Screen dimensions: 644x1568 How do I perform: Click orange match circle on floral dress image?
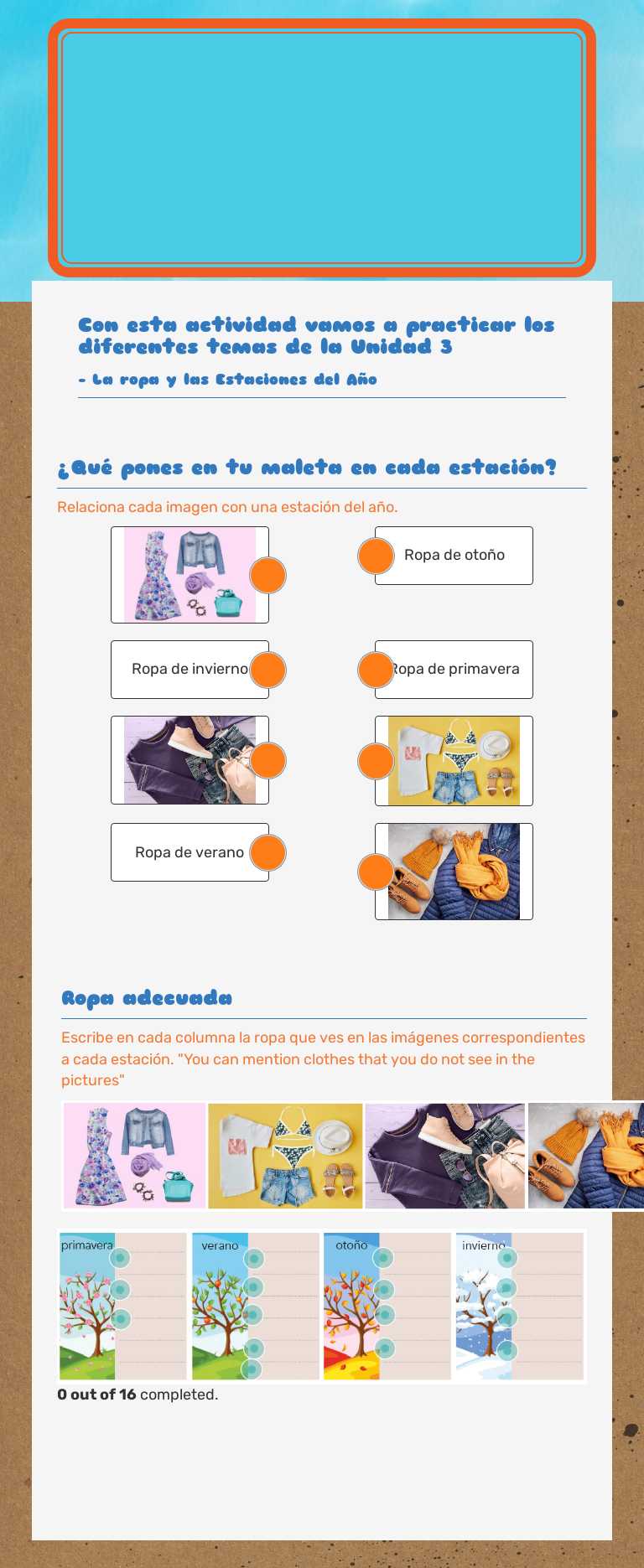(267, 575)
